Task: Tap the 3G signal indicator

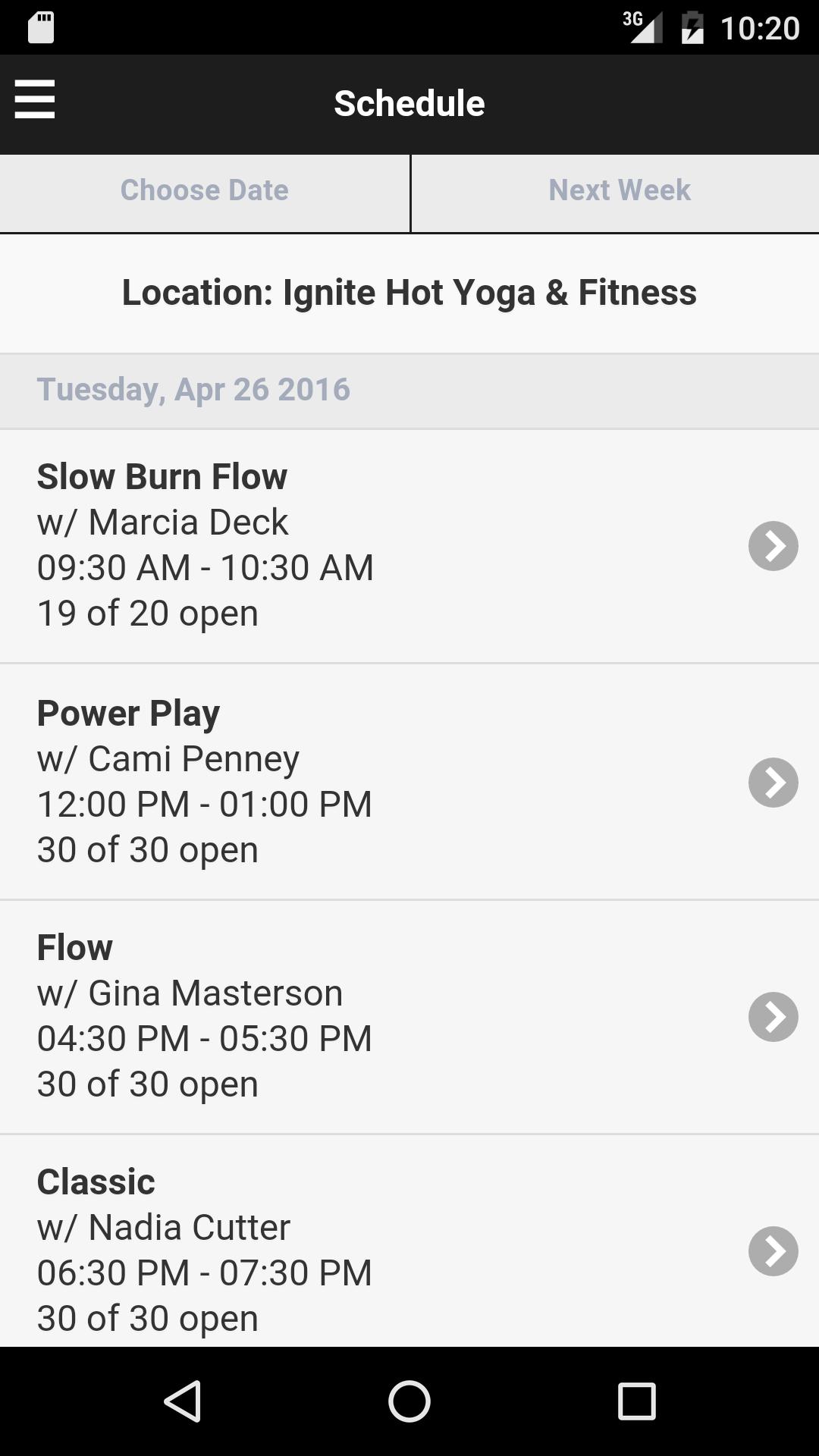Action: (x=641, y=25)
